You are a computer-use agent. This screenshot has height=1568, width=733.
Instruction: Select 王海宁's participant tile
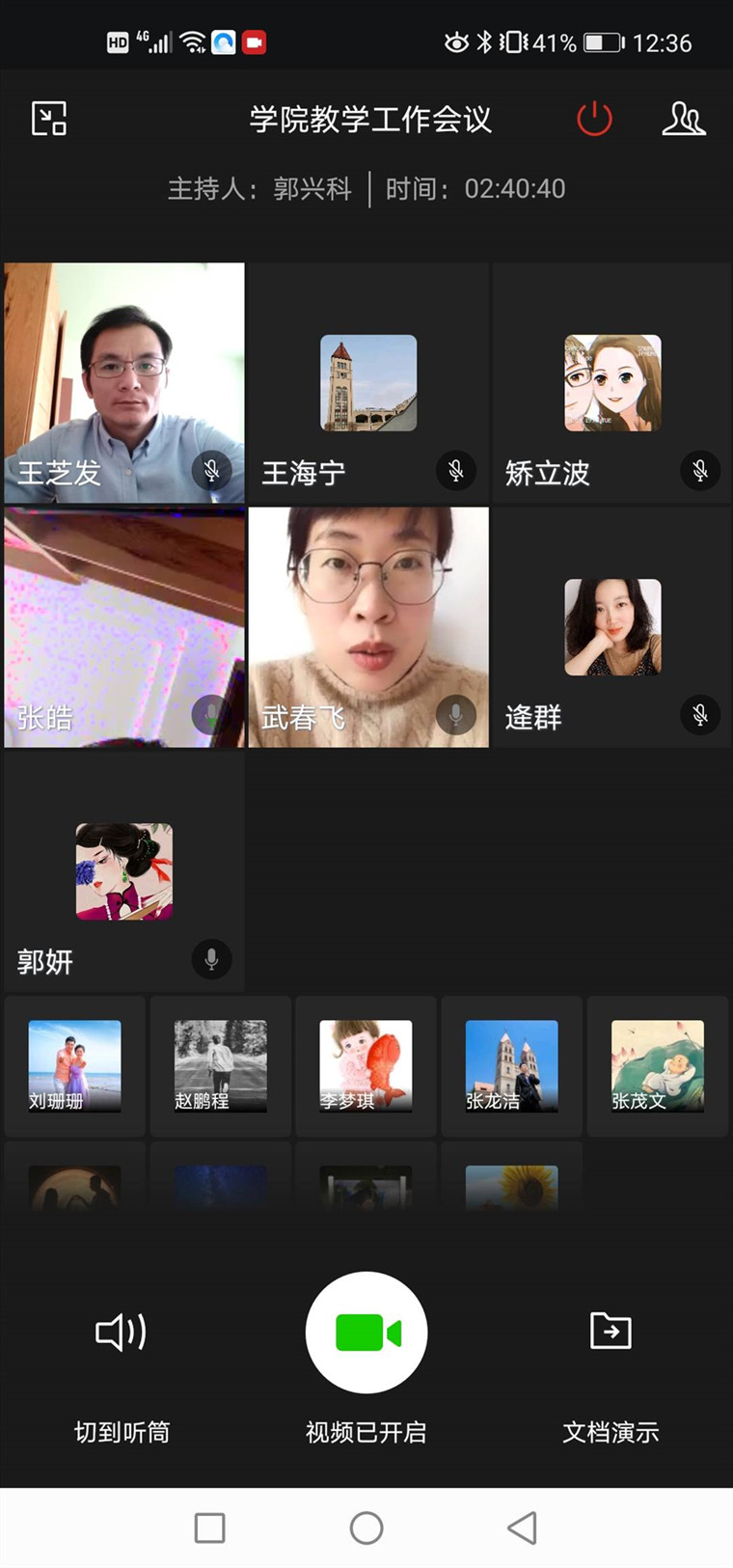[368, 383]
